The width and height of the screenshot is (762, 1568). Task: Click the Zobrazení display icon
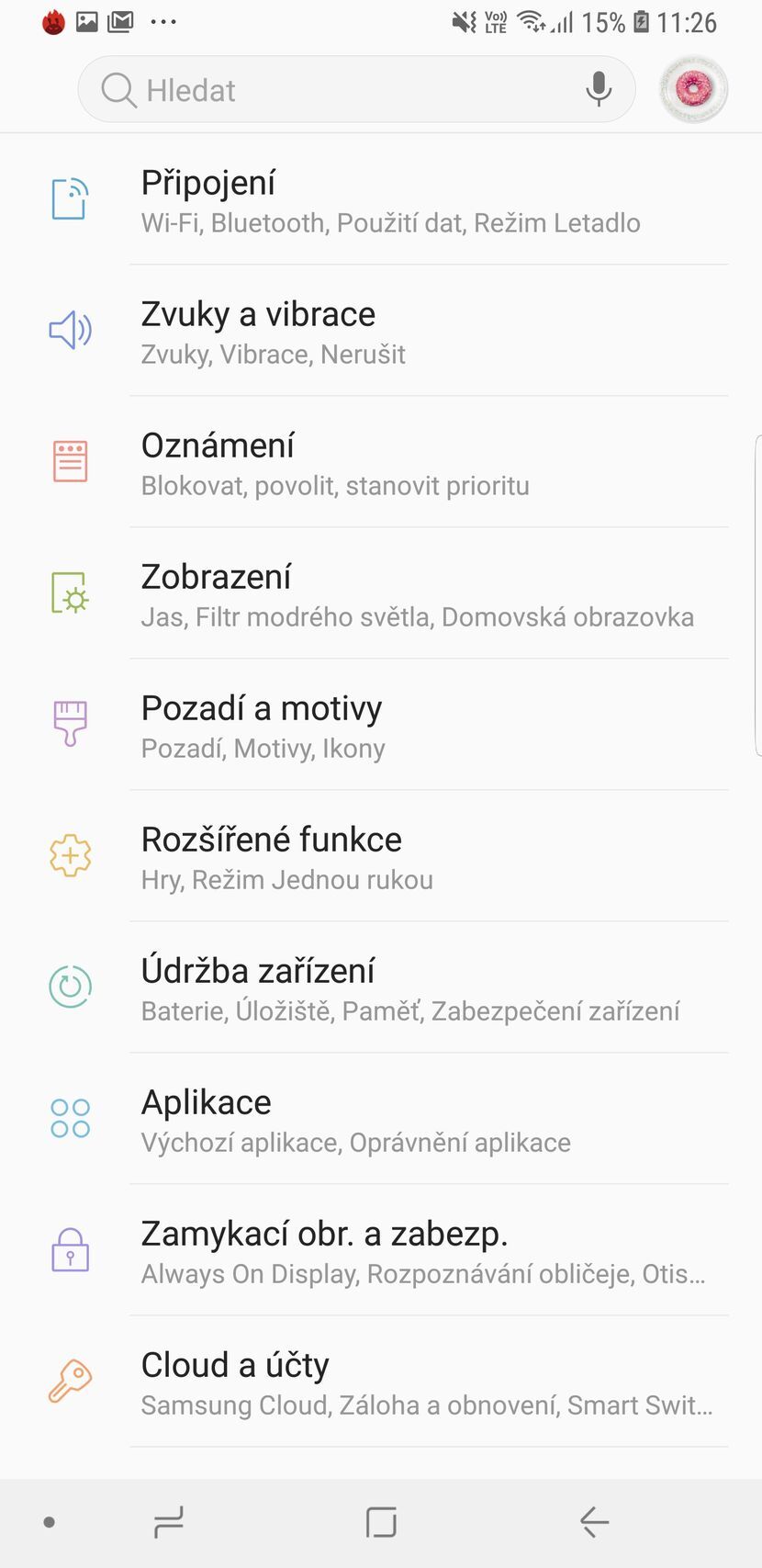[70, 592]
